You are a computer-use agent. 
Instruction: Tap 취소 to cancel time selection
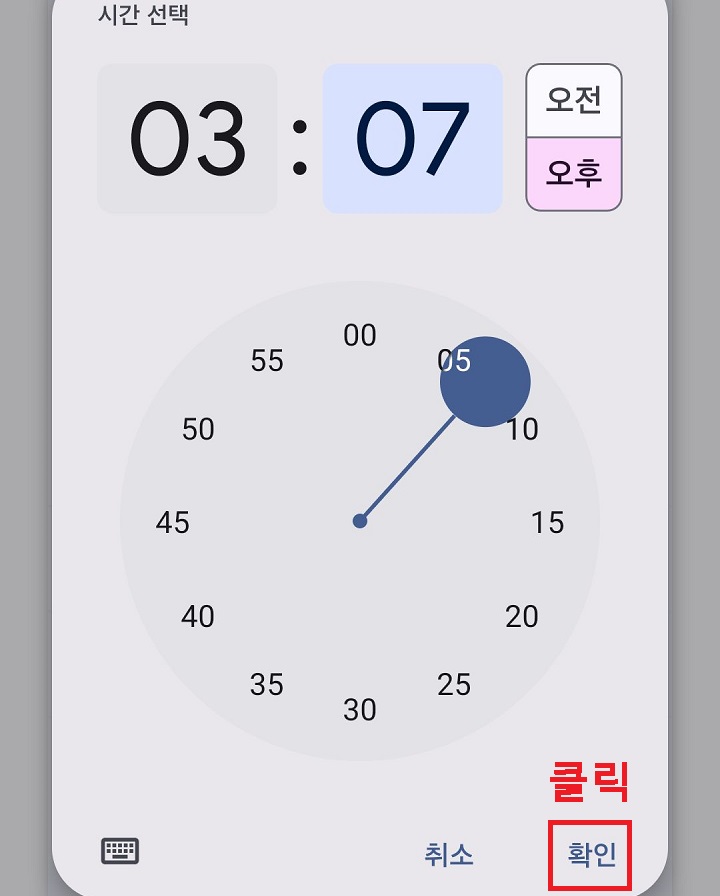[x=447, y=855]
